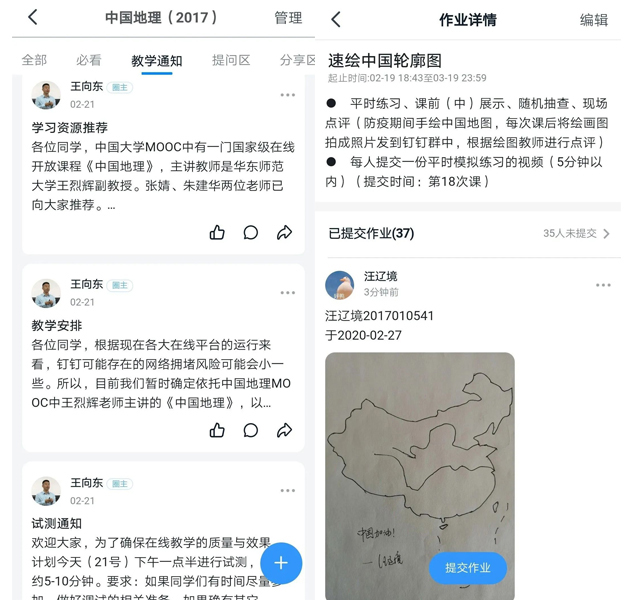
Task: Like the 教学安排 post
Action: point(217,430)
